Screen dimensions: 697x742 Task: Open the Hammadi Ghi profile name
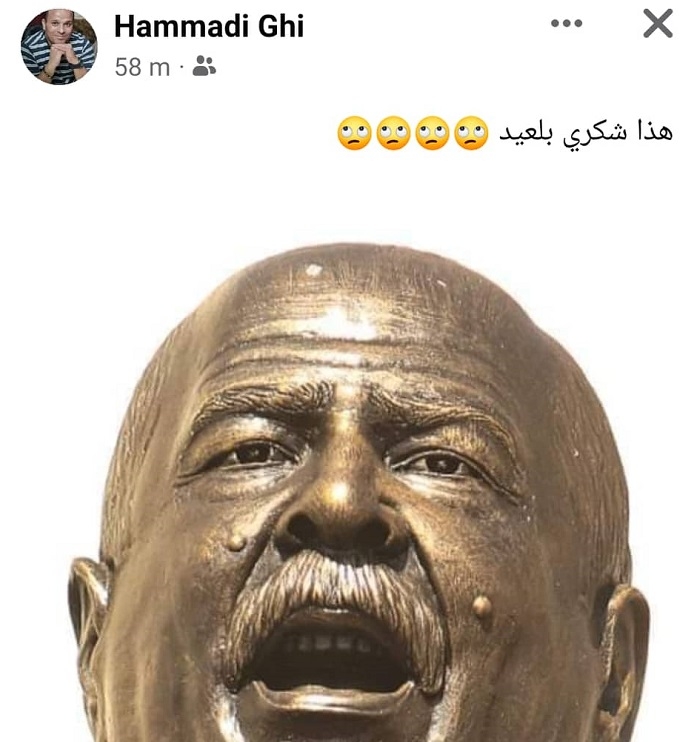(x=208, y=26)
